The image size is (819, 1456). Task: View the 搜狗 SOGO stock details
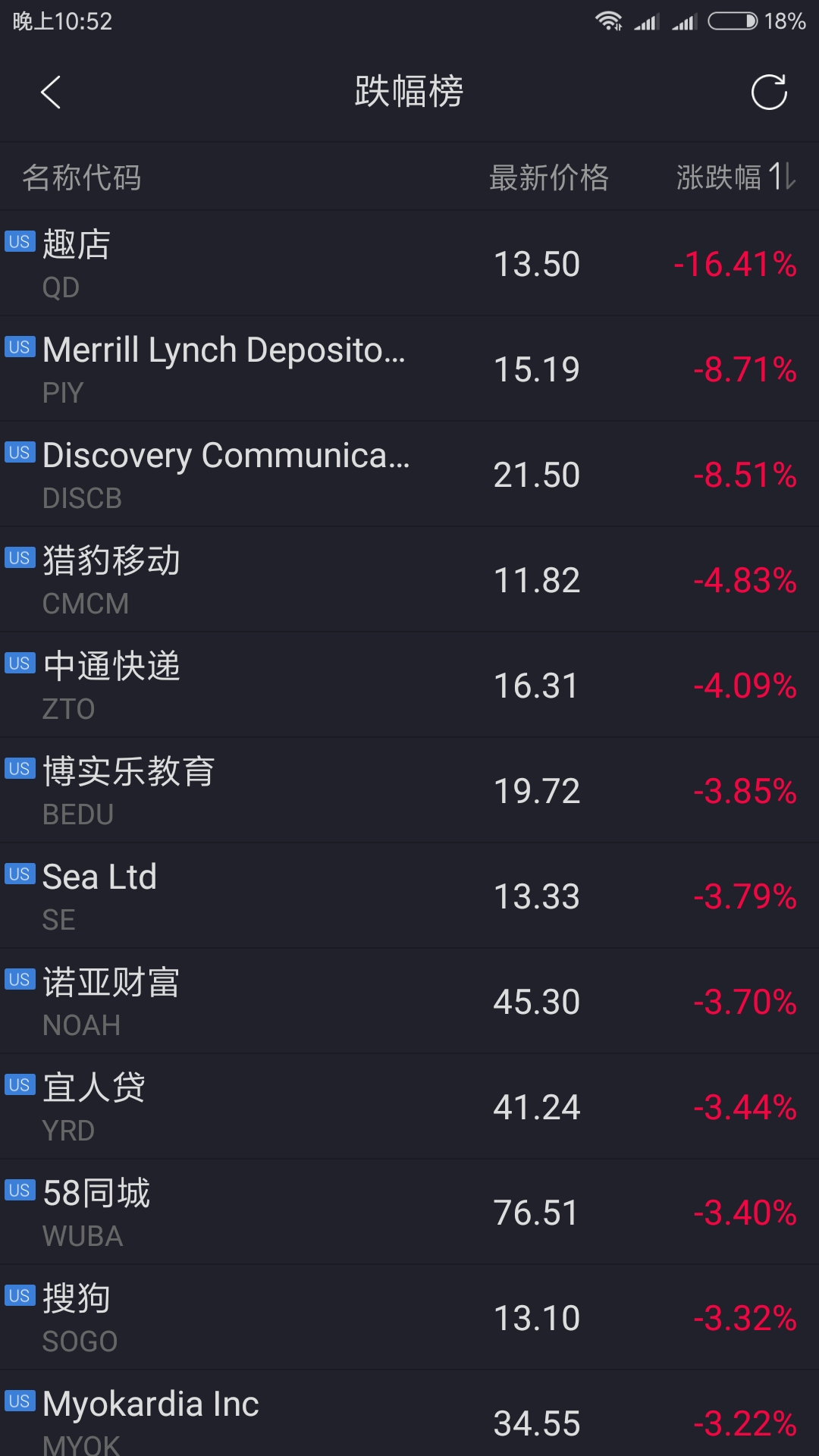pyautogui.click(x=409, y=1317)
